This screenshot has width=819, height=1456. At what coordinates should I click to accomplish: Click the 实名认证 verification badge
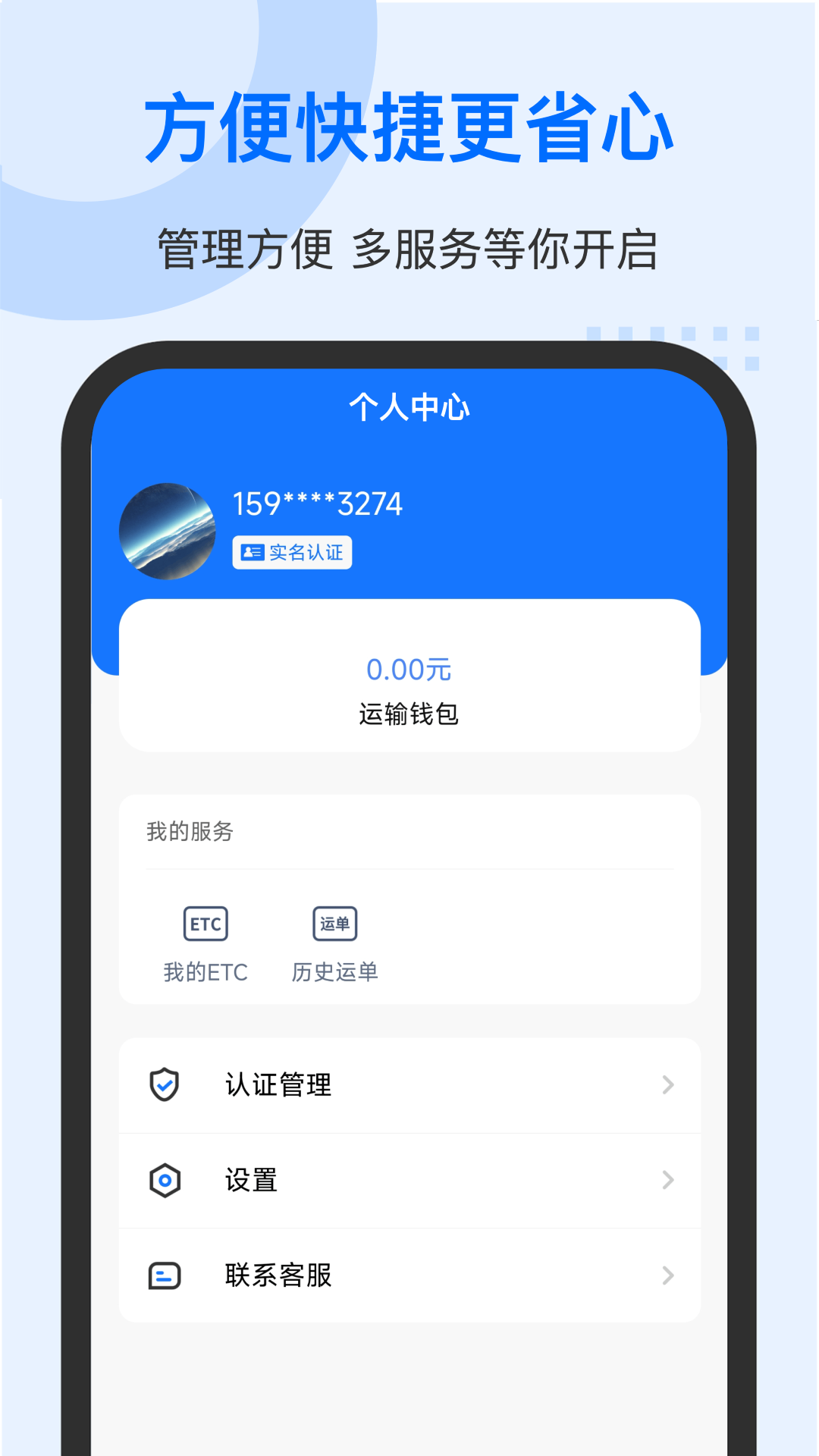[x=292, y=553]
